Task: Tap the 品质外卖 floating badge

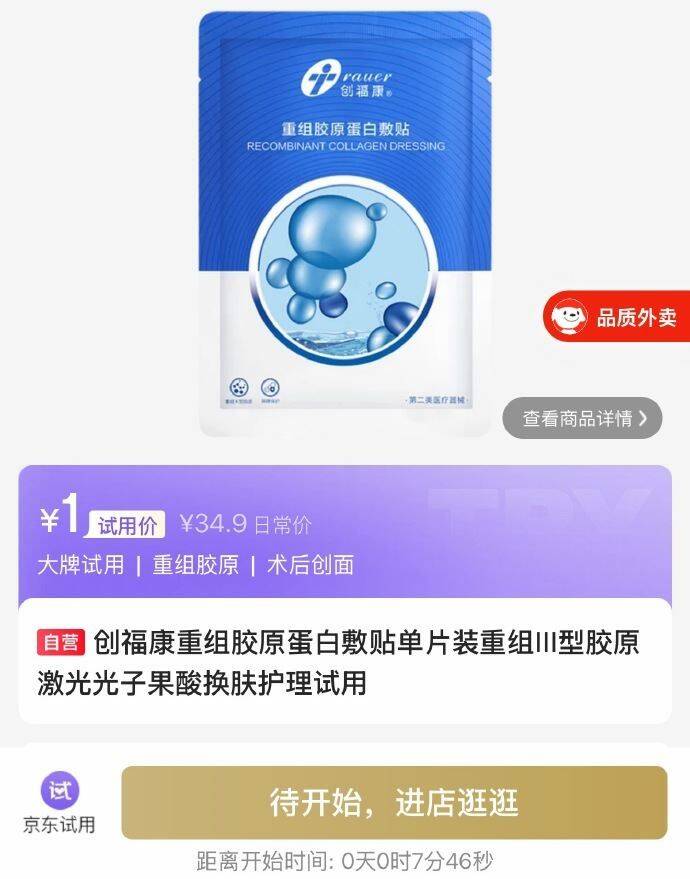Action: pos(617,318)
